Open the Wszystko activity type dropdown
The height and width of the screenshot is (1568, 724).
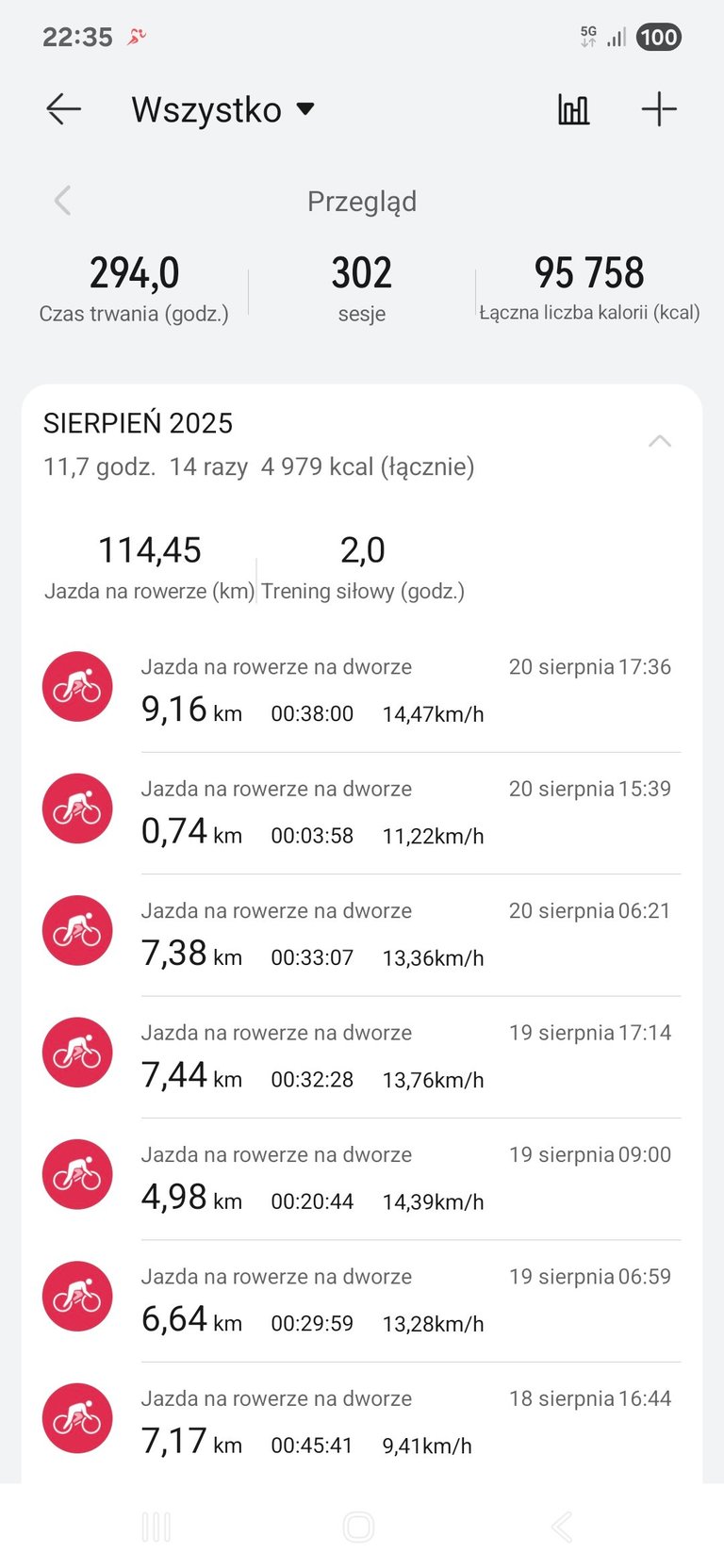pos(222,109)
